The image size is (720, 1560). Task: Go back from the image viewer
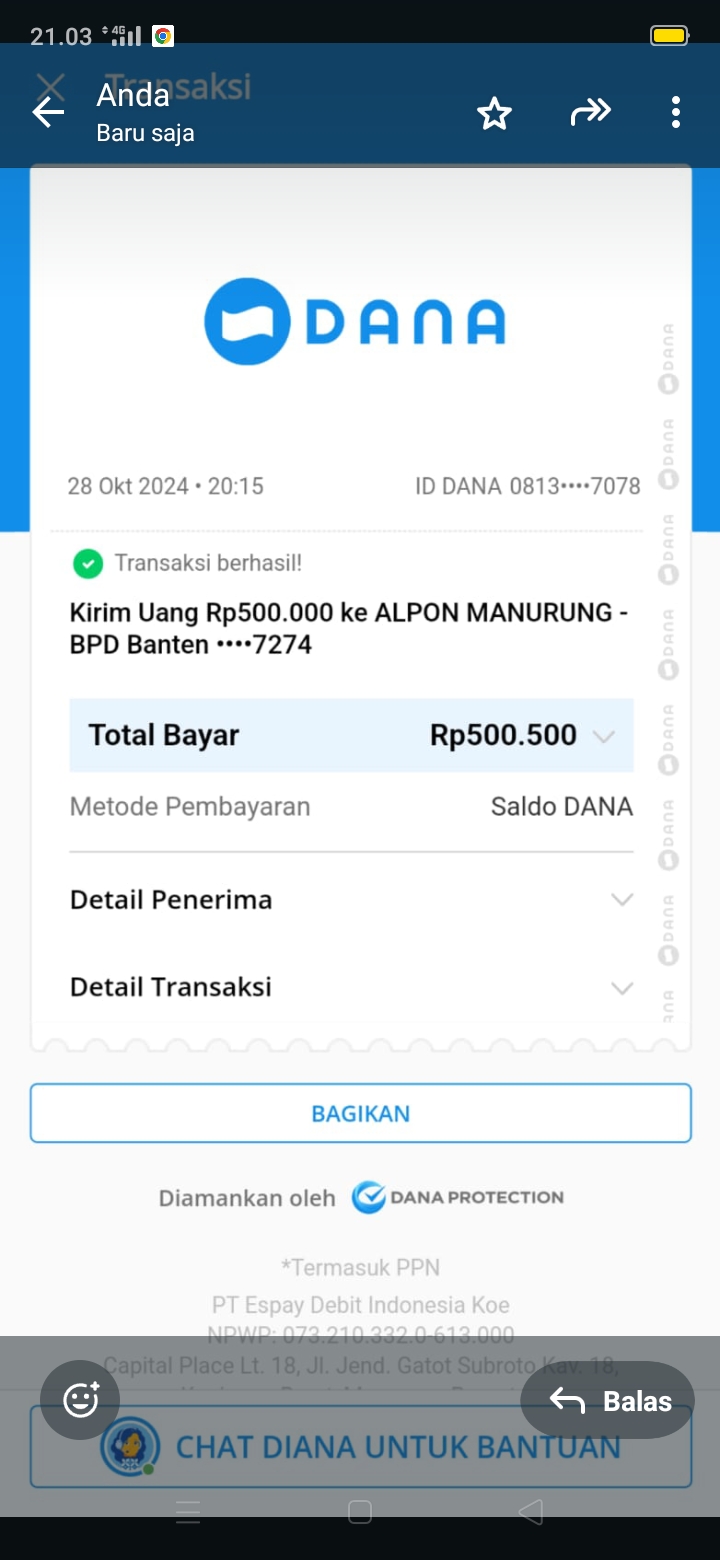(48, 113)
